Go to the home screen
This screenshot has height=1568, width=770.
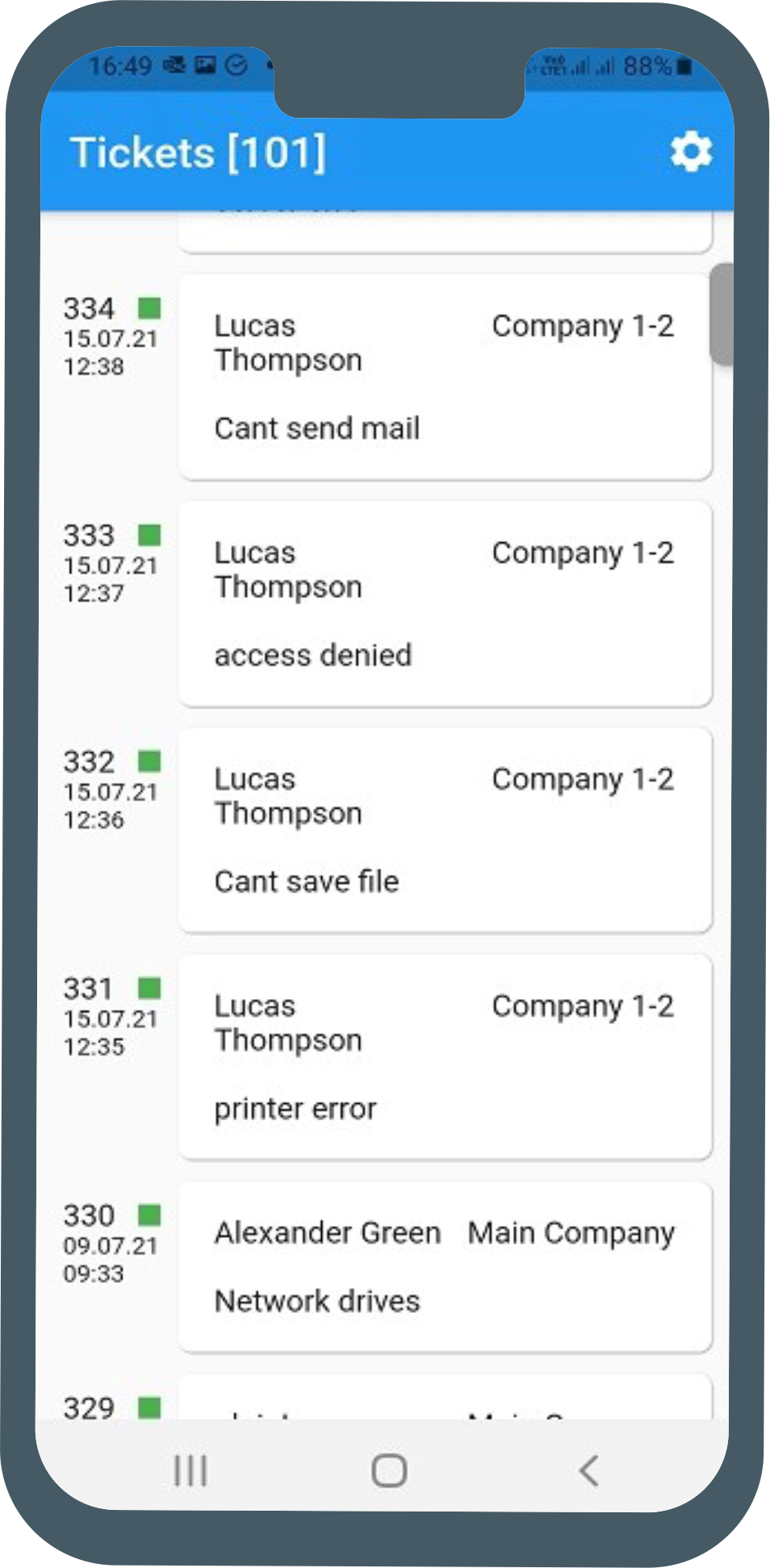[x=388, y=1470]
